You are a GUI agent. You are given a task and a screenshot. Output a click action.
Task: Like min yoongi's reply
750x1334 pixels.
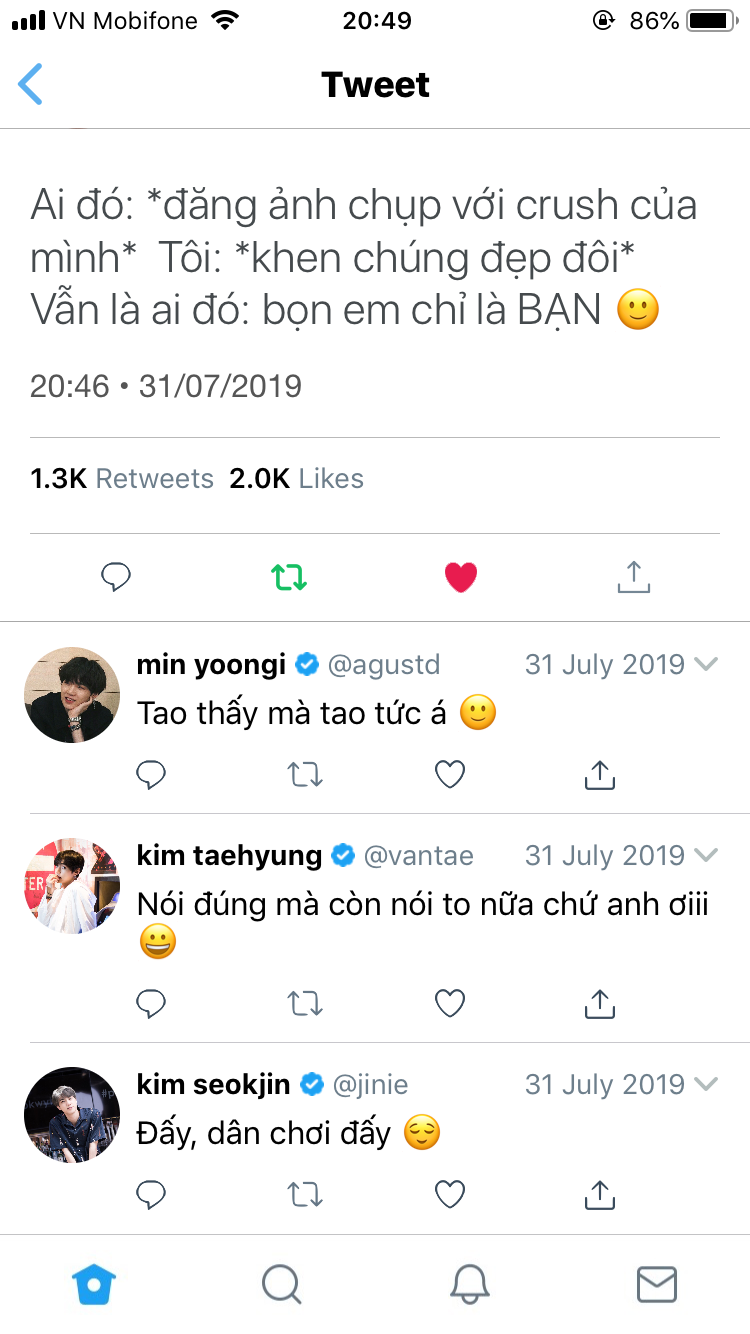coord(451,774)
